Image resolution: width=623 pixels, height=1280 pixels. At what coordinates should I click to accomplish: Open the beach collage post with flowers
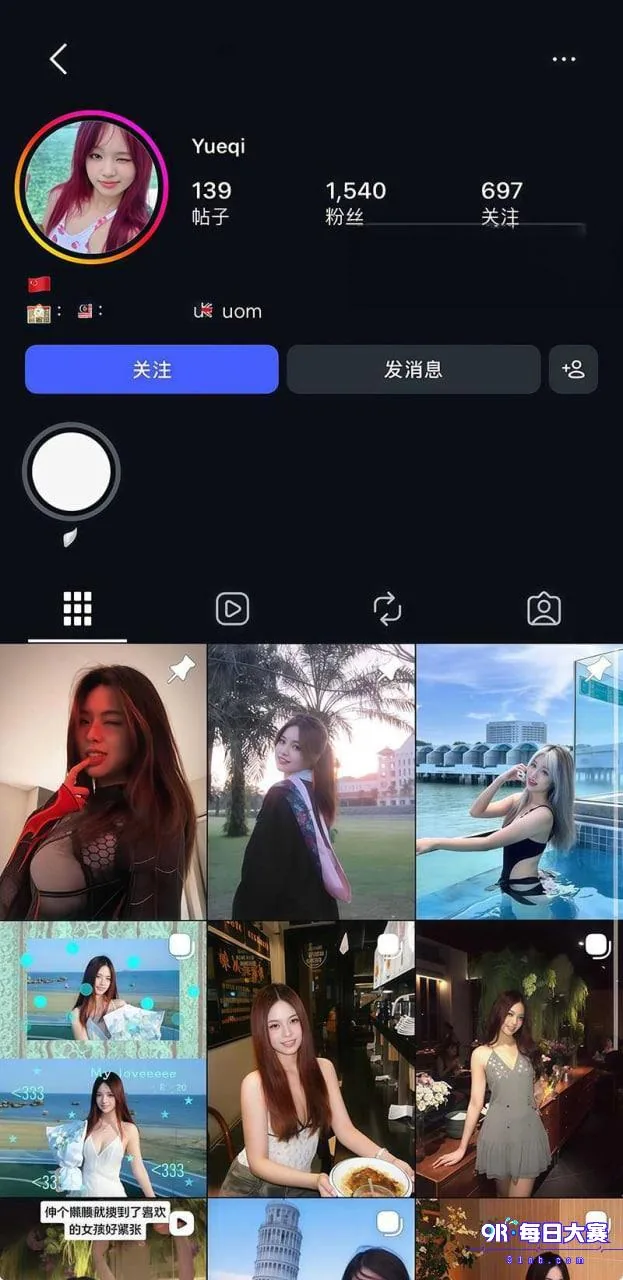pos(103,1059)
